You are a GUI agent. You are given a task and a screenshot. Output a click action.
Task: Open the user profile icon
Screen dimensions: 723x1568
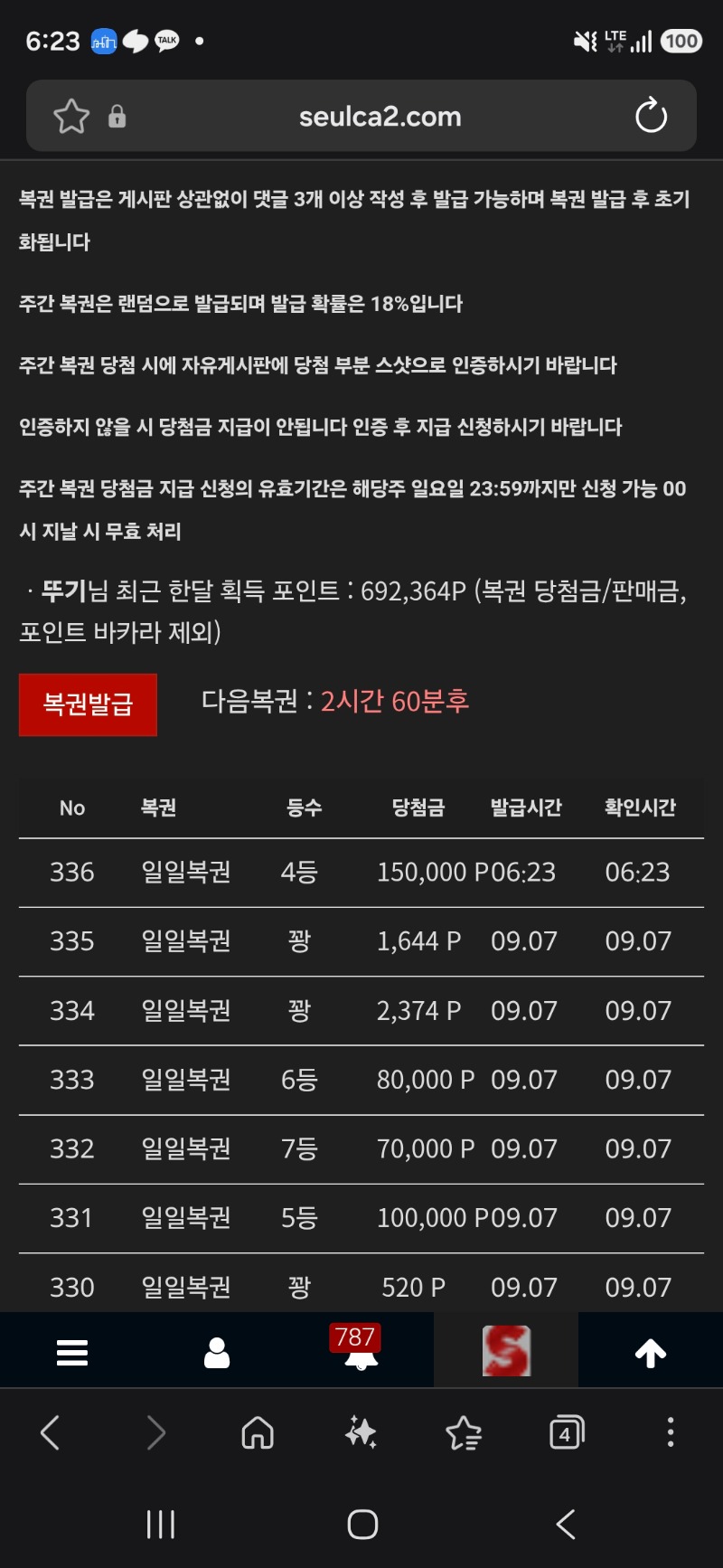tap(217, 1353)
